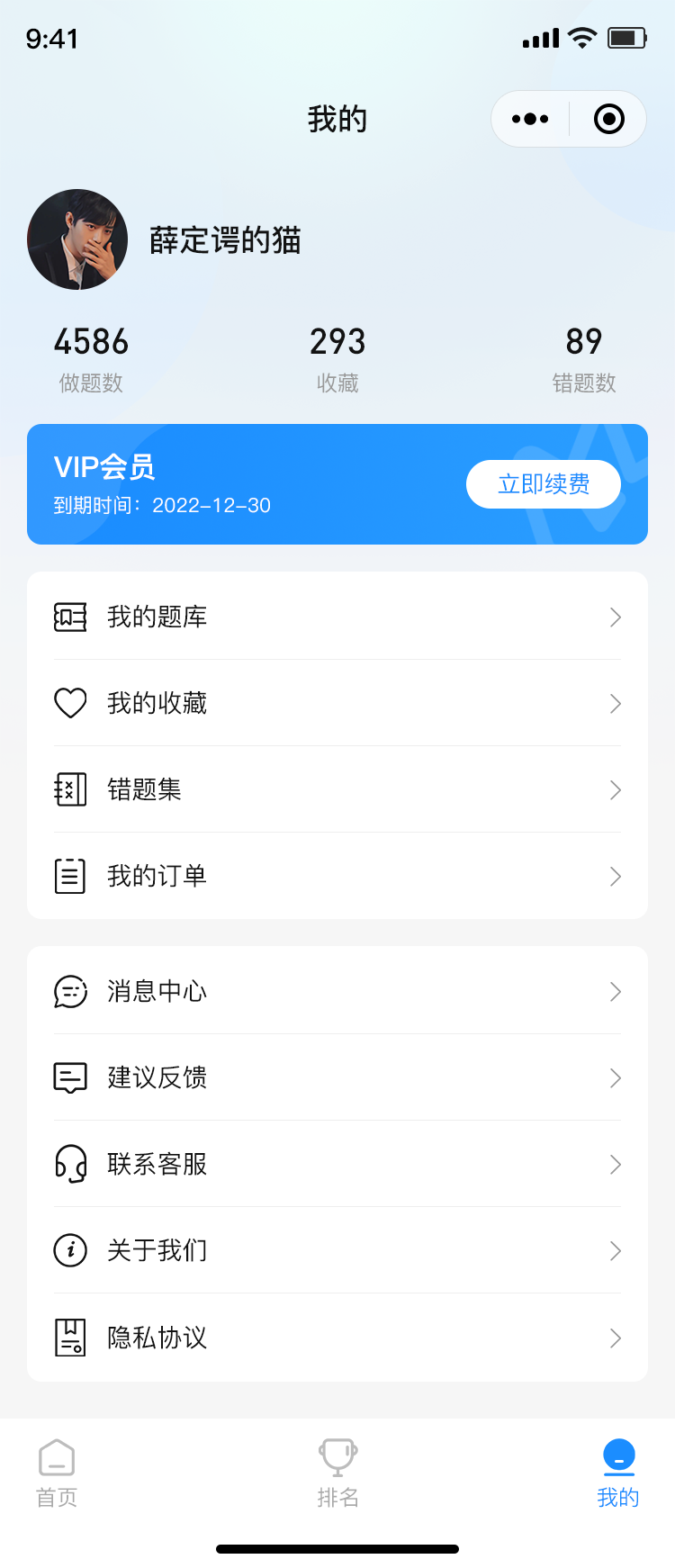The height and width of the screenshot is (1568, 675).
Task: Switch to the 排名 tab
Action: tap(338, 1473)
